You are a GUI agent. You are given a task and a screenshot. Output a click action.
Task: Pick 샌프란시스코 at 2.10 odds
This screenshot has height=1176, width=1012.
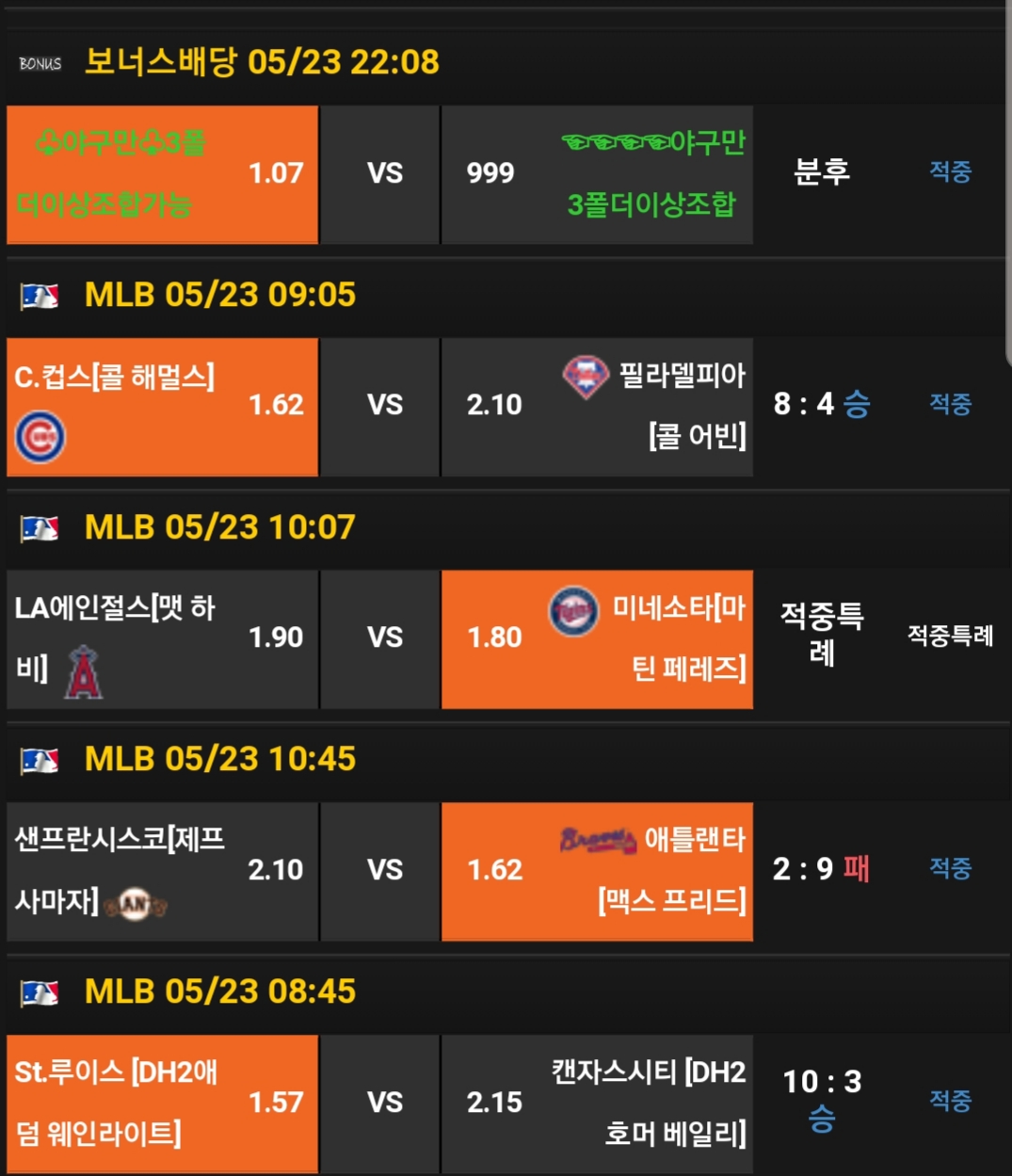coord(162,871)
